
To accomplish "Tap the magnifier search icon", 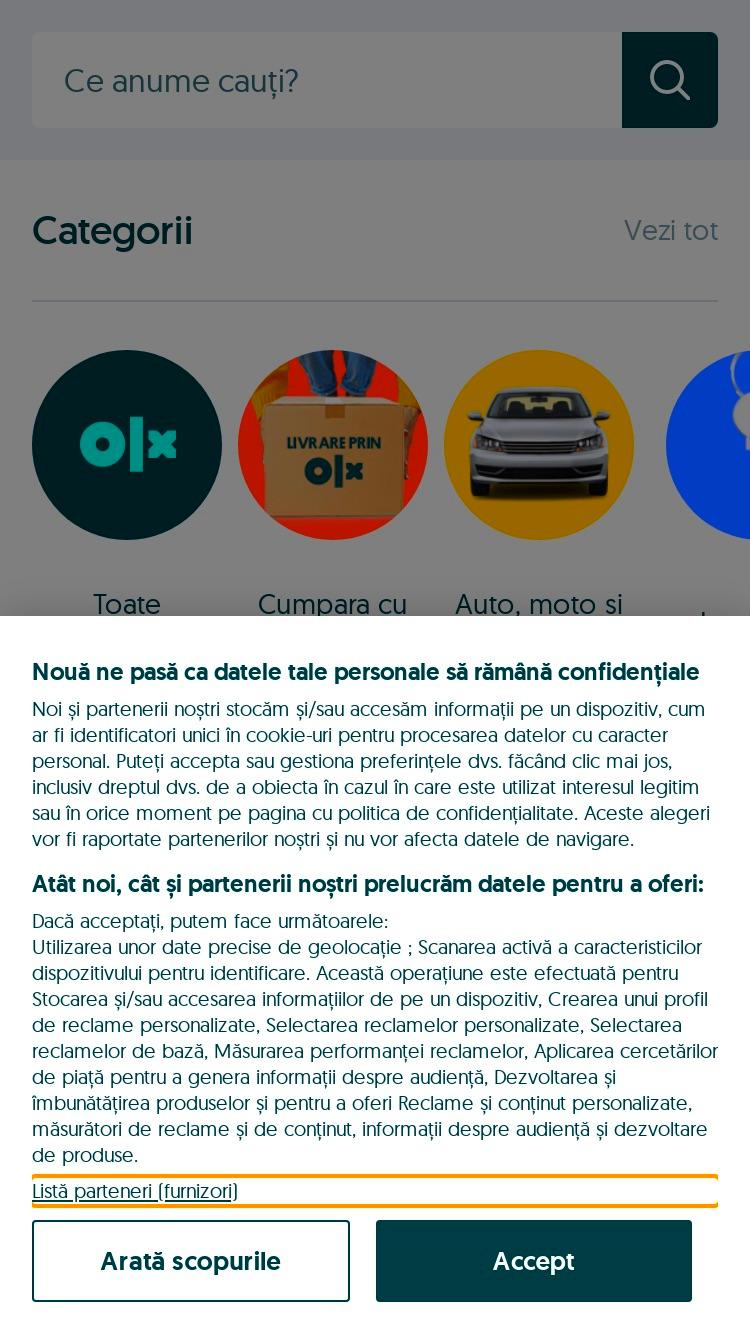I will coord(670,80).
